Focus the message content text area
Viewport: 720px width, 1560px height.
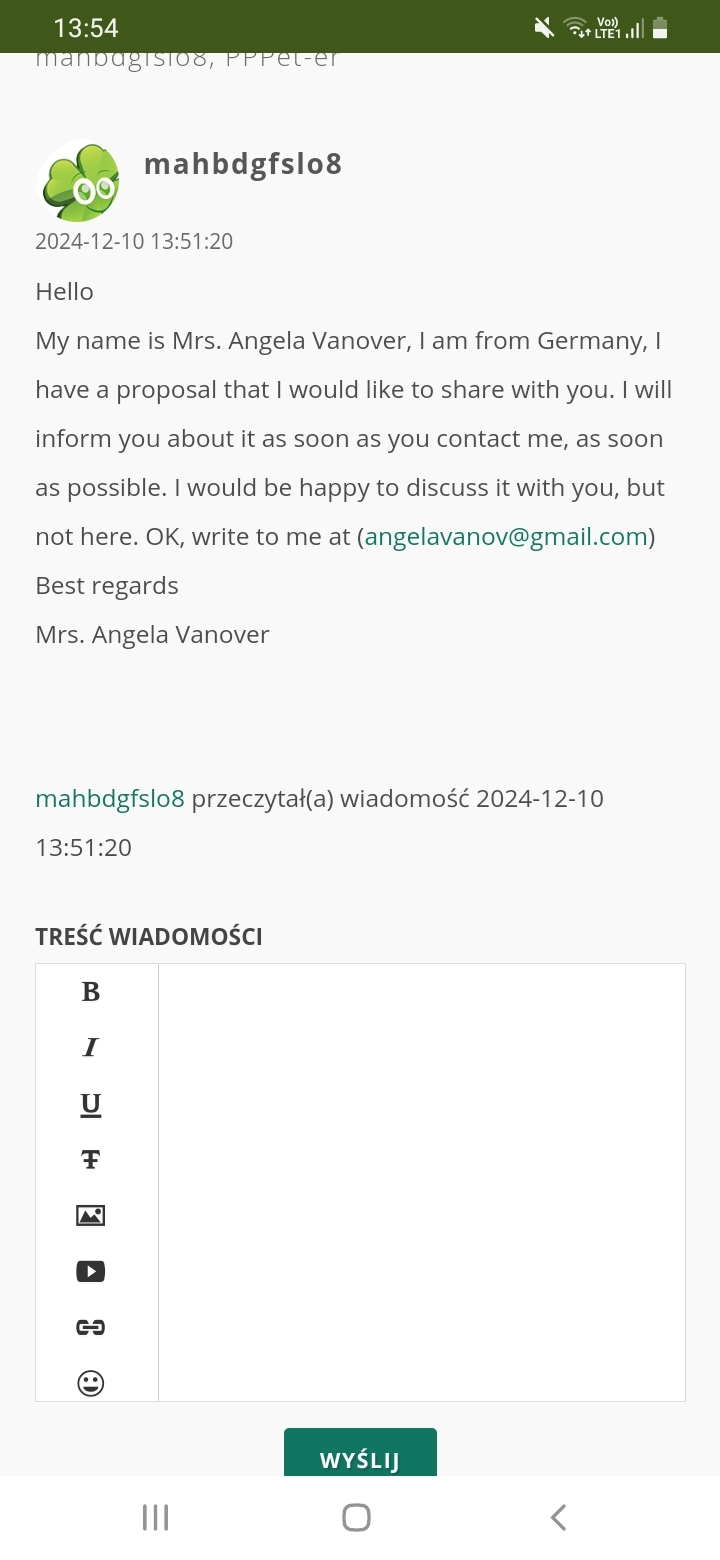(x=421, y=1182)
